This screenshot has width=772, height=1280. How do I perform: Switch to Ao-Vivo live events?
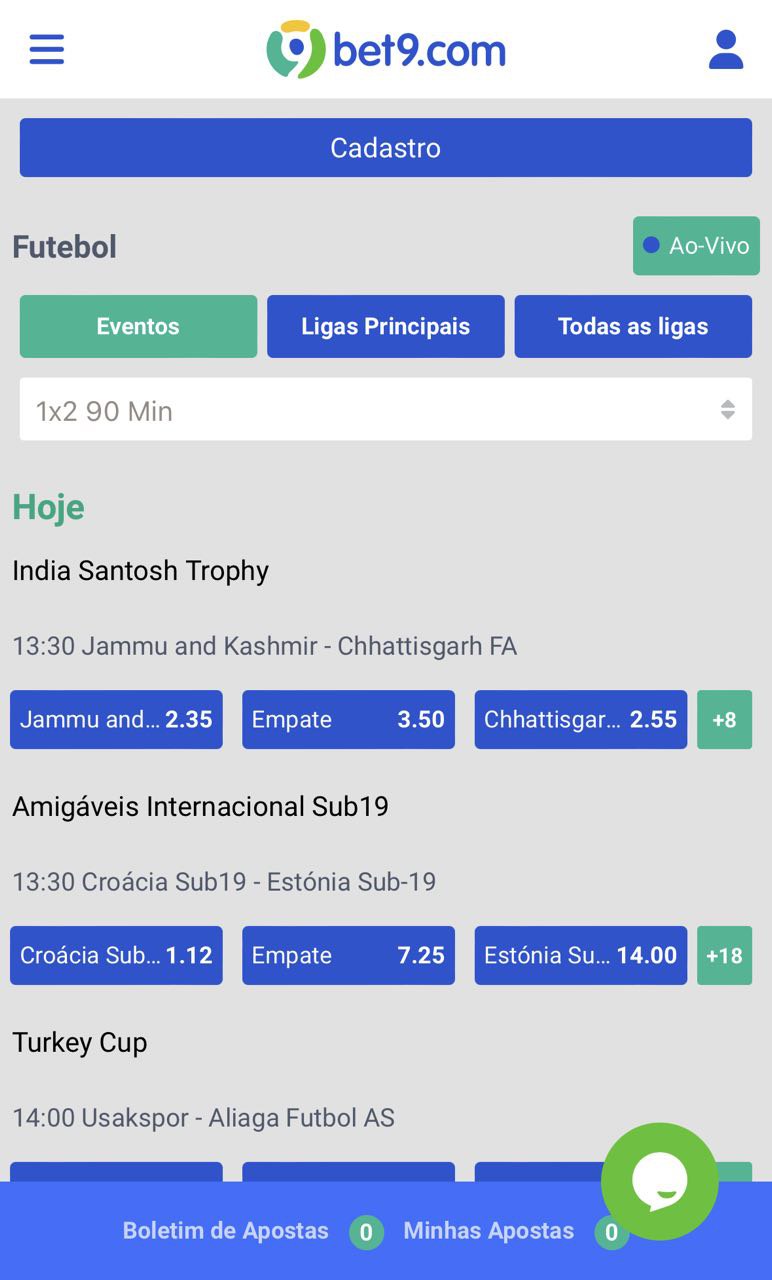[x=696, y=246]
